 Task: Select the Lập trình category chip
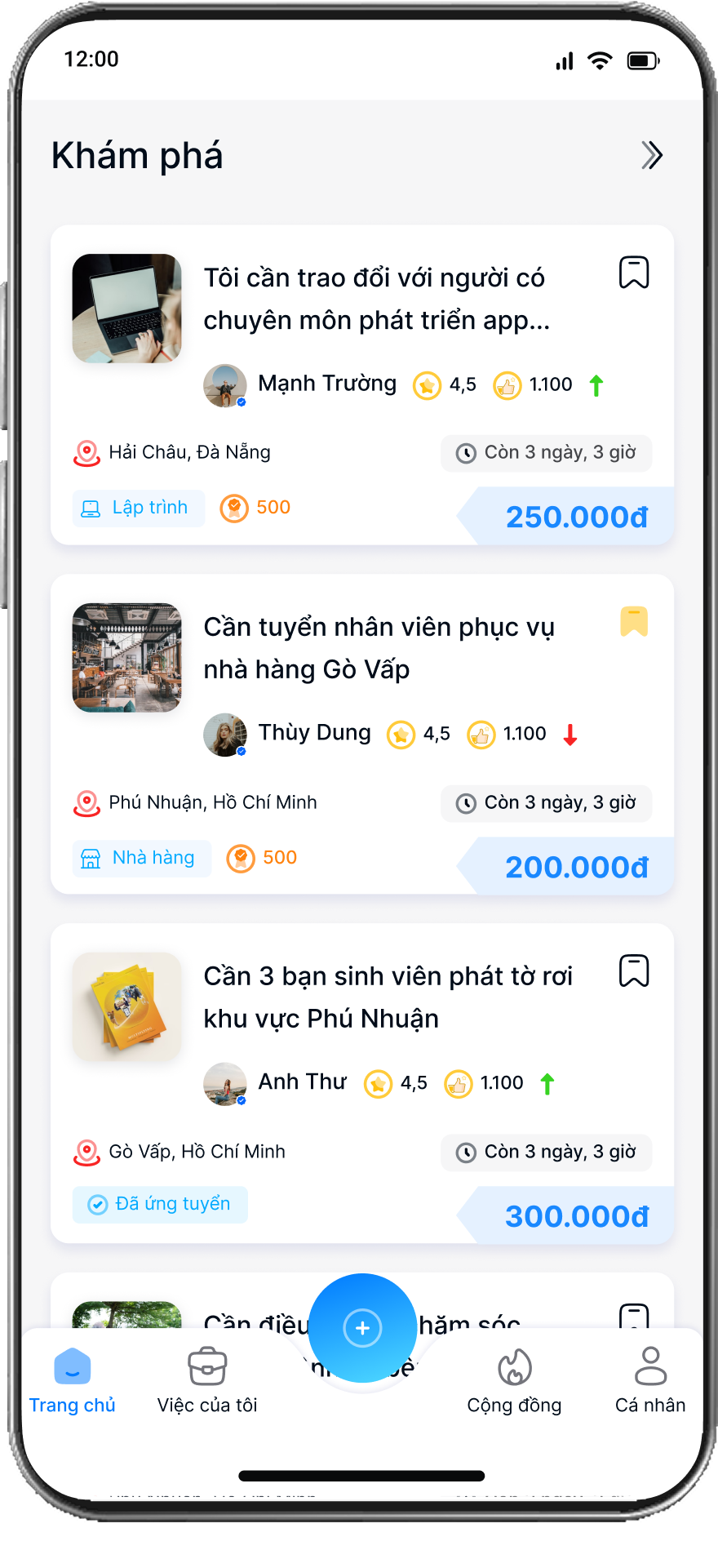(138, 509)
